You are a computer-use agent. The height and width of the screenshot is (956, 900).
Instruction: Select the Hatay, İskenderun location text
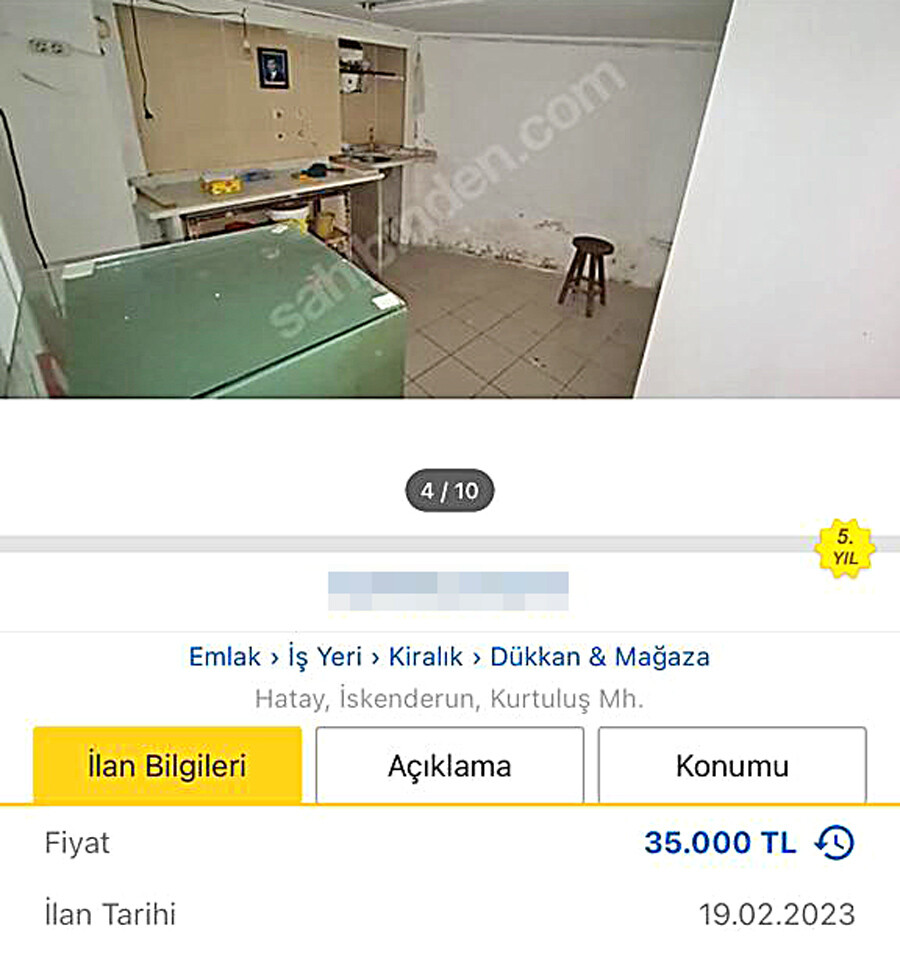(449, 700)
